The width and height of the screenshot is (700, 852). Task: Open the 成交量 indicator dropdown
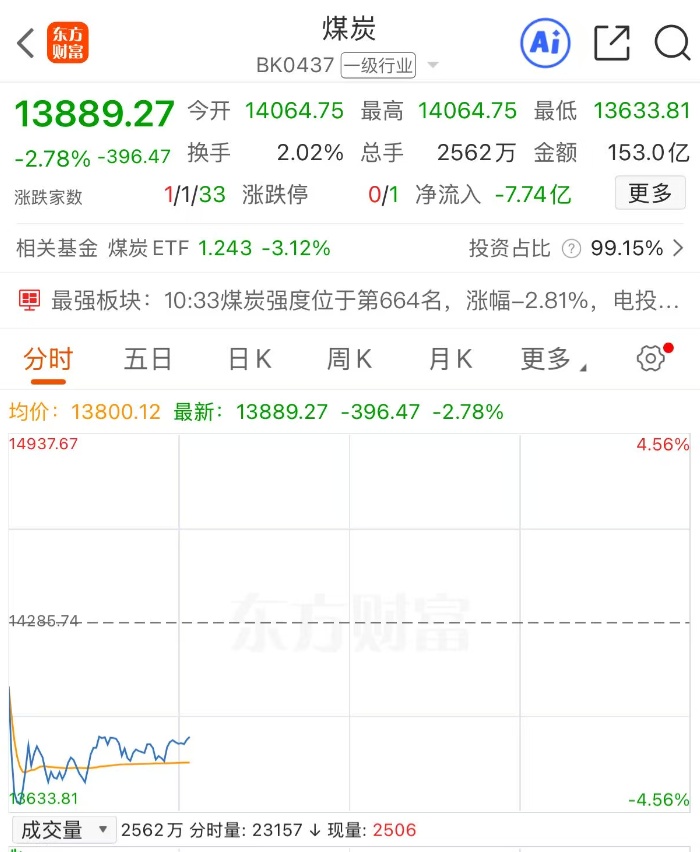point(64,830)
